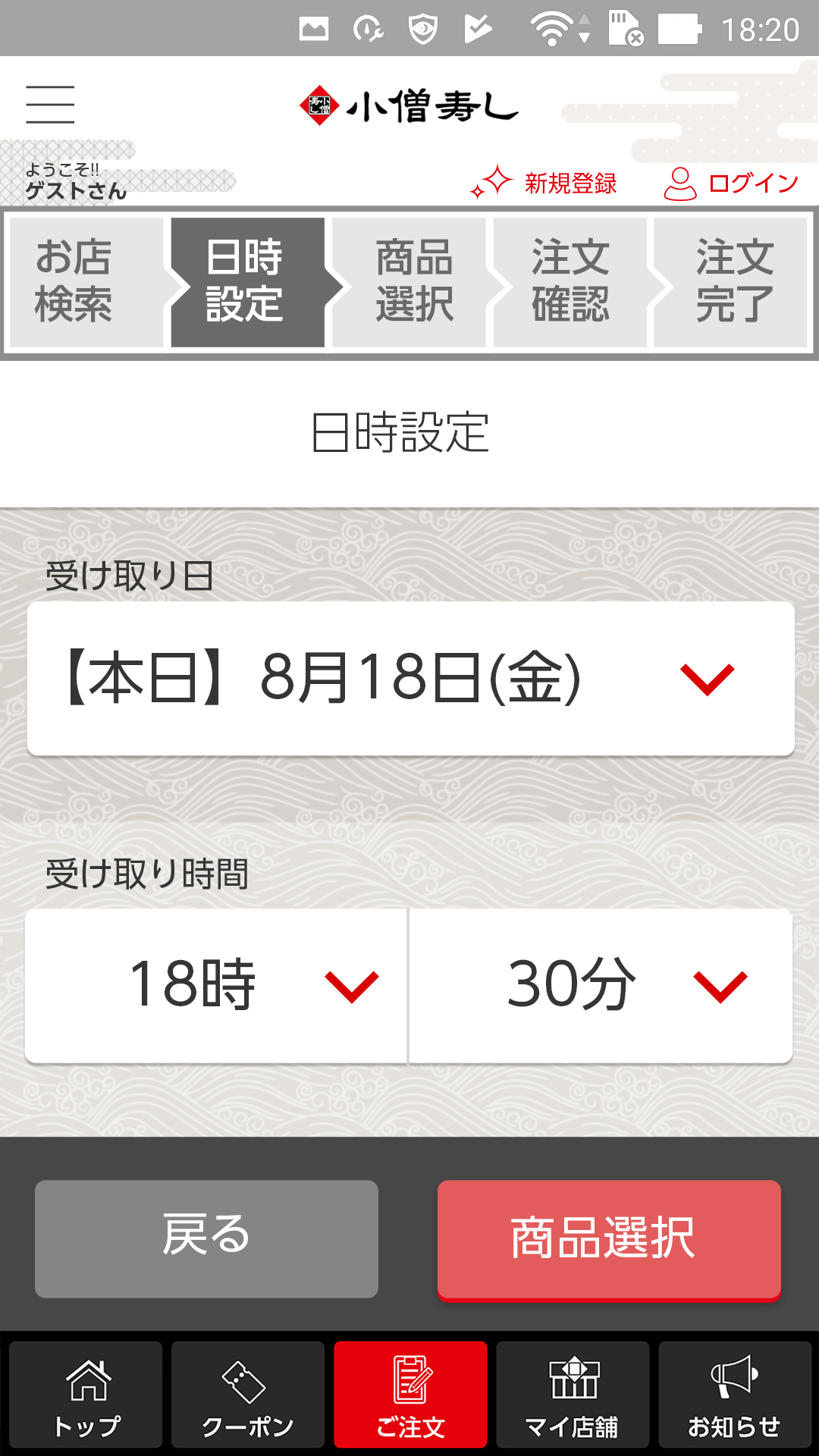Proceed with the 商品選択 button
Image resolution: width=819 pixels, height=1456 pixels.
click(609, 1238)
